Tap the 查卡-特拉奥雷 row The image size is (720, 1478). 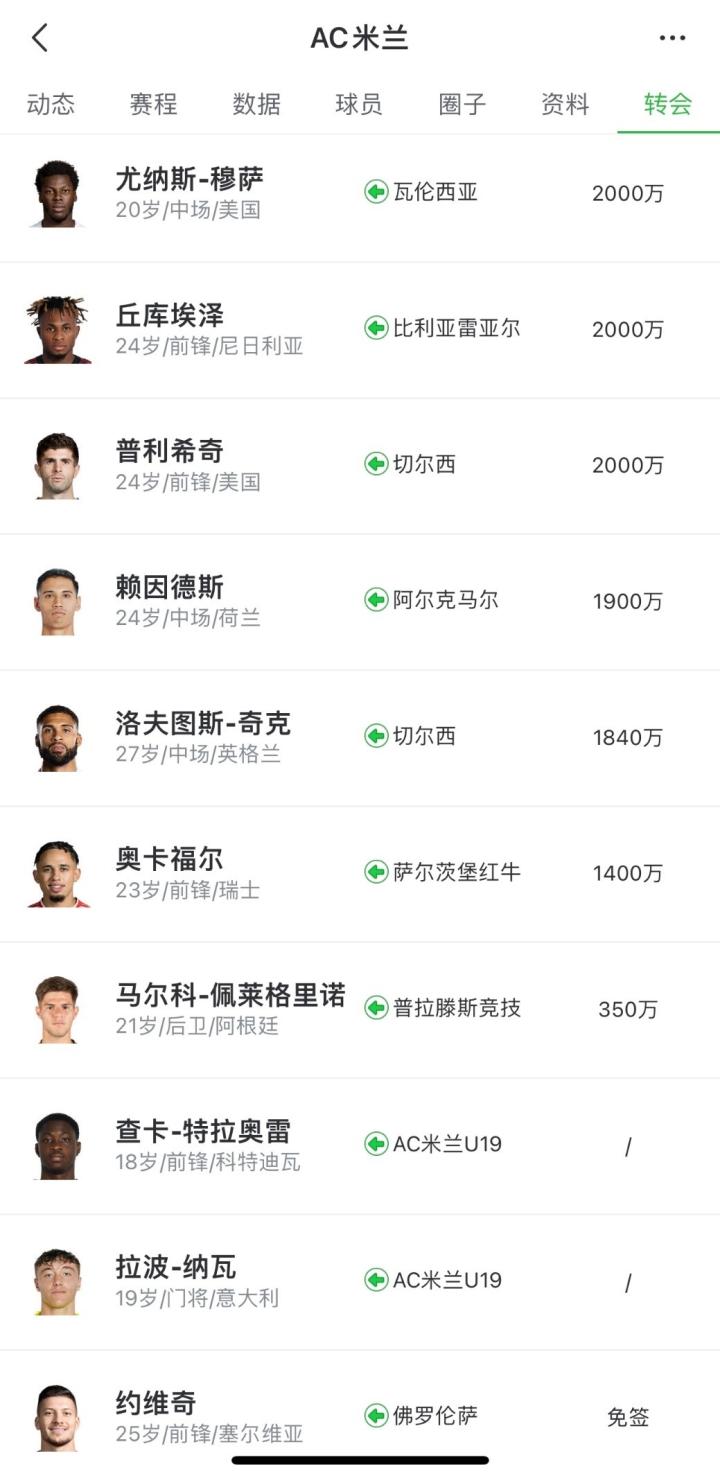click(360, 1145)
